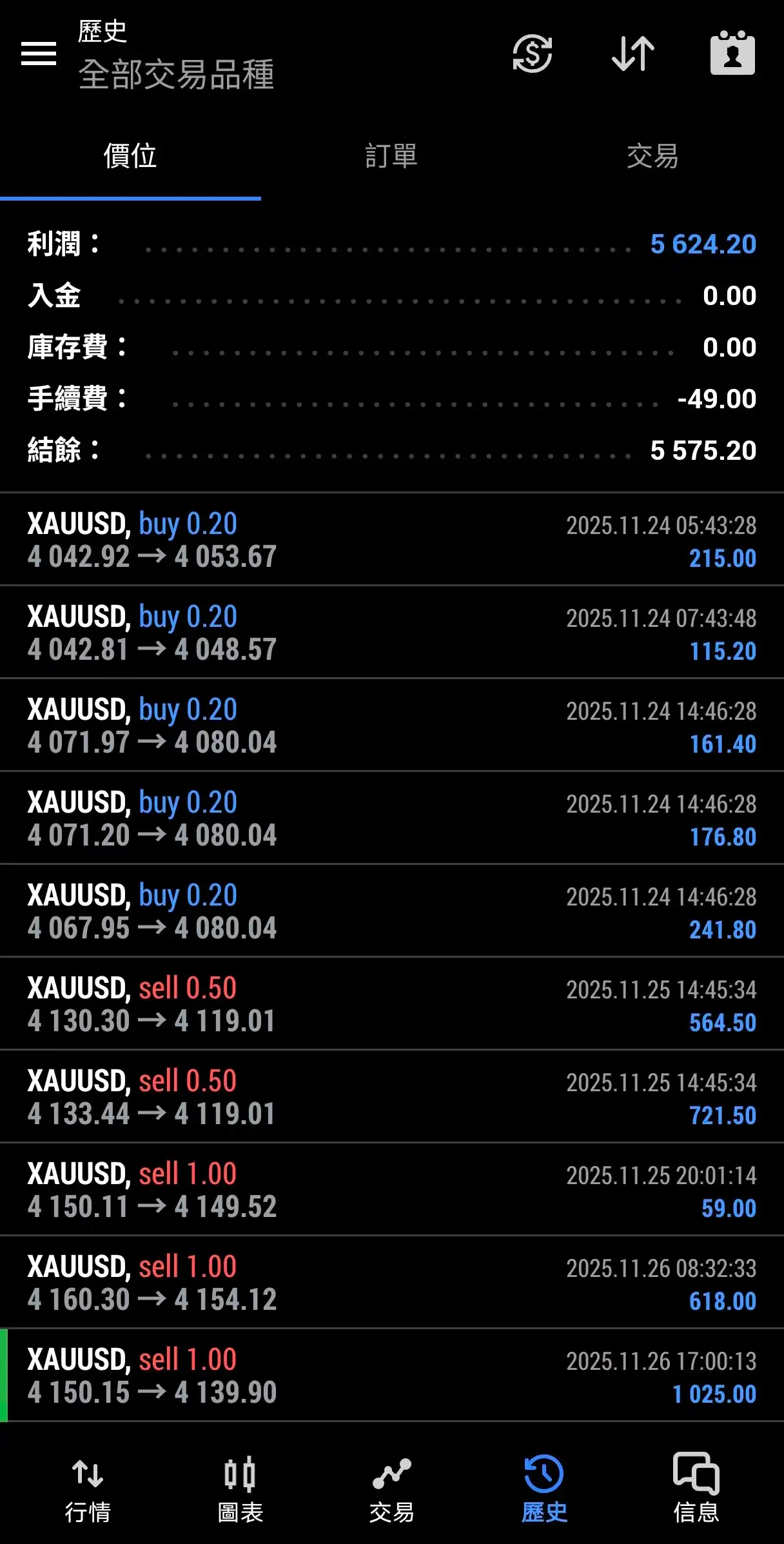View the sell trade with profit 564.50
Image resolution: width=784 pixels, height=1544 pixels.
pyautogui.click(x=392, y=1004)
